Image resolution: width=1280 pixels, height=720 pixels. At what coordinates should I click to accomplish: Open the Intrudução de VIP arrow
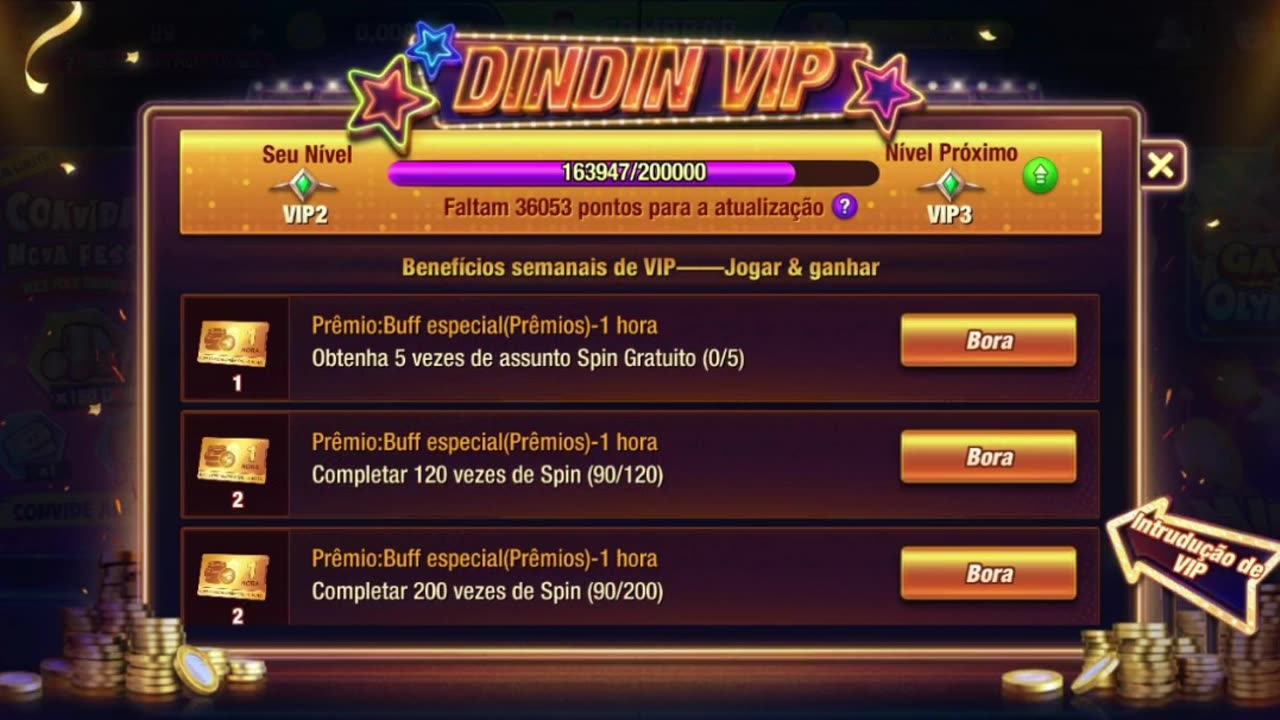[1195, 558]
